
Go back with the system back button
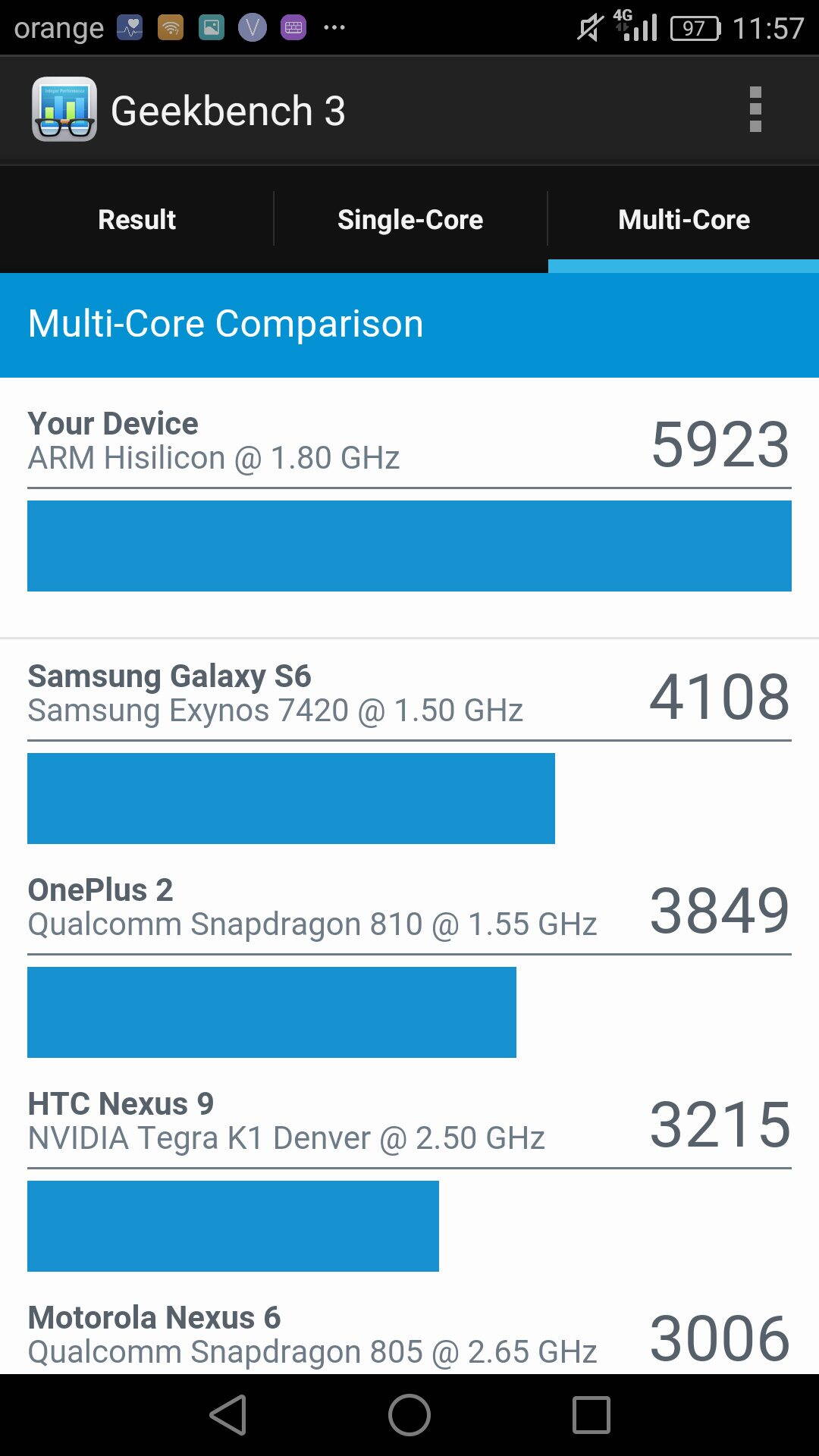[x=228, y=1415]
